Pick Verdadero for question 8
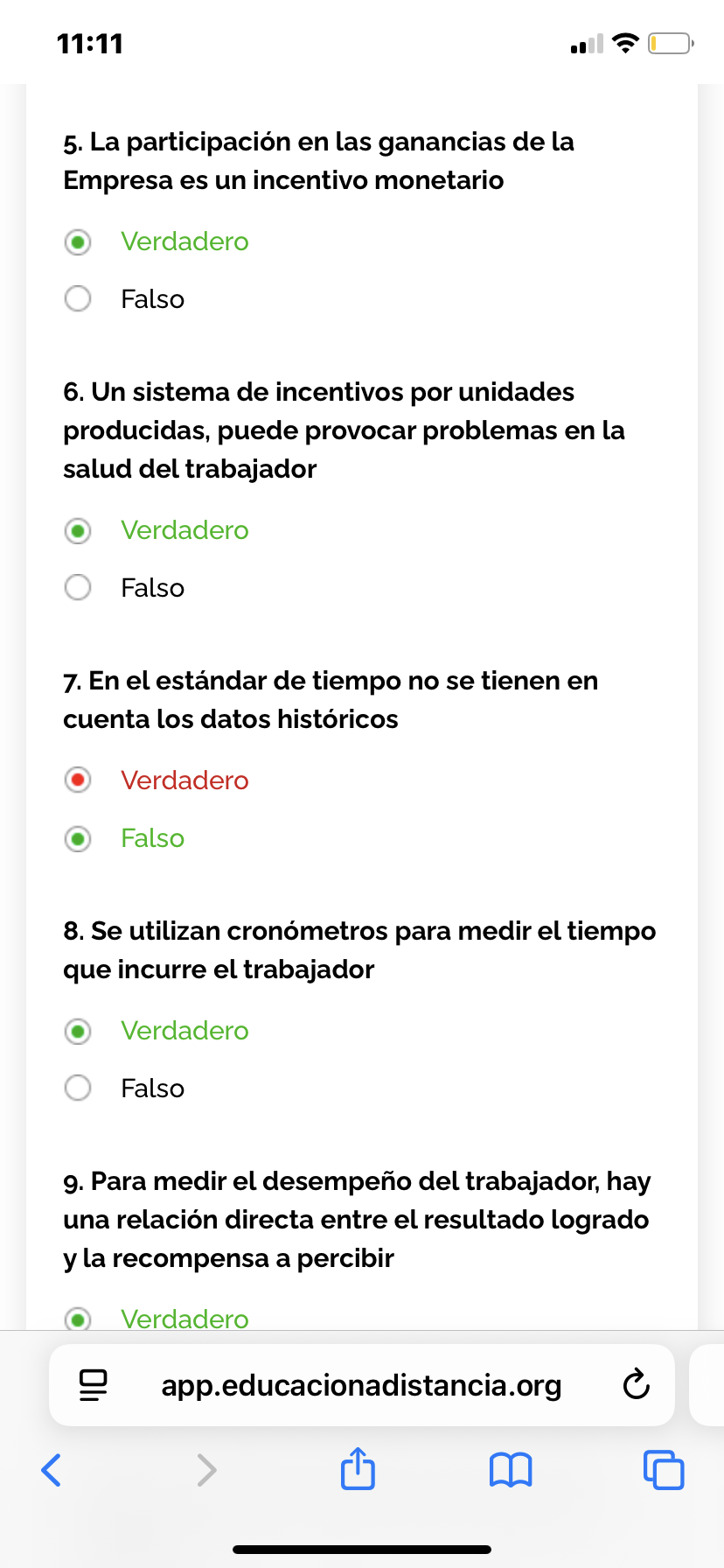The image size is (724, 1568). 78,1031
